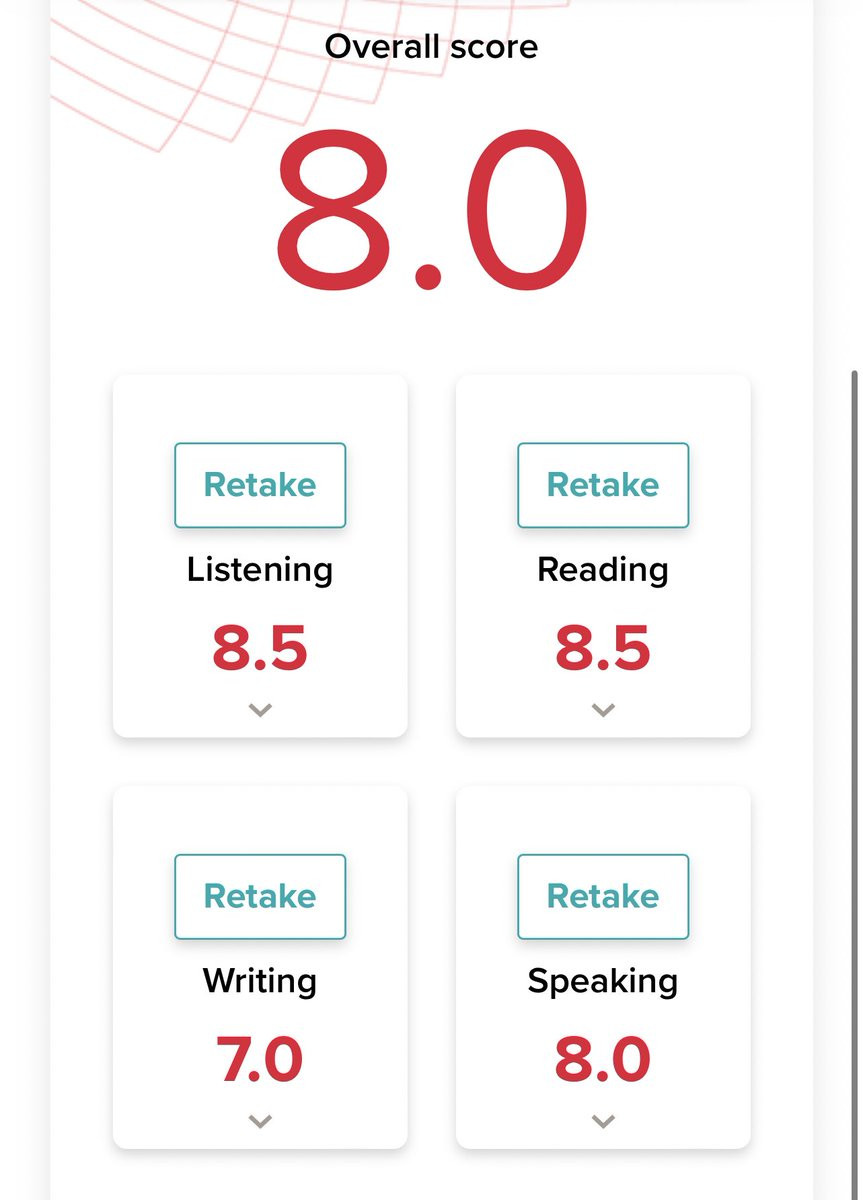Expand the Speaking score details chevron
This screenshot has width=863, height=1200.
coord(603,1121)
